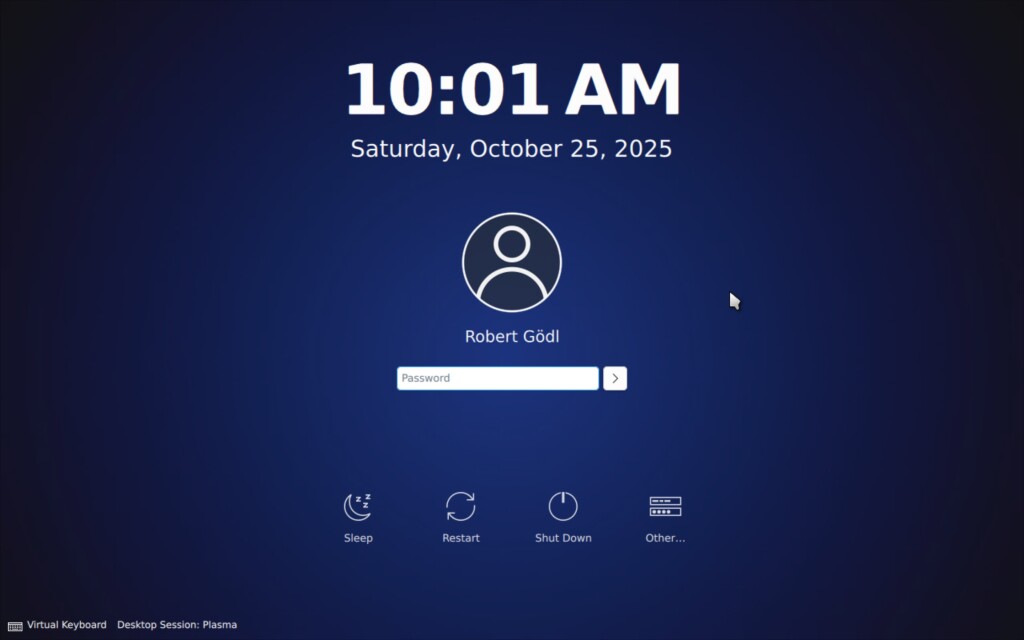Show the Virtual Keyboard

click(57, 625)
